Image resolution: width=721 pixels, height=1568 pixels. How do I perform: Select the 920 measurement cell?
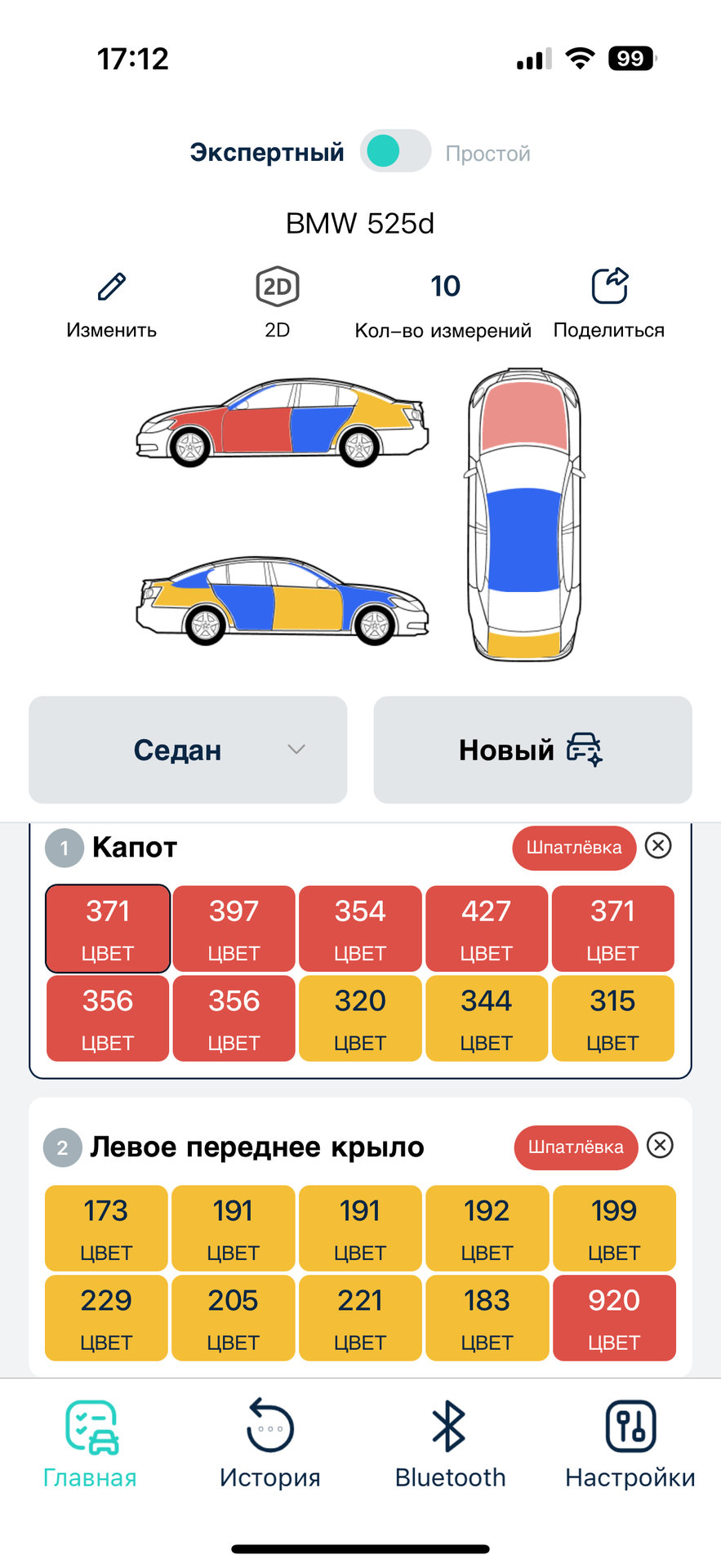tap(614, 1318)
